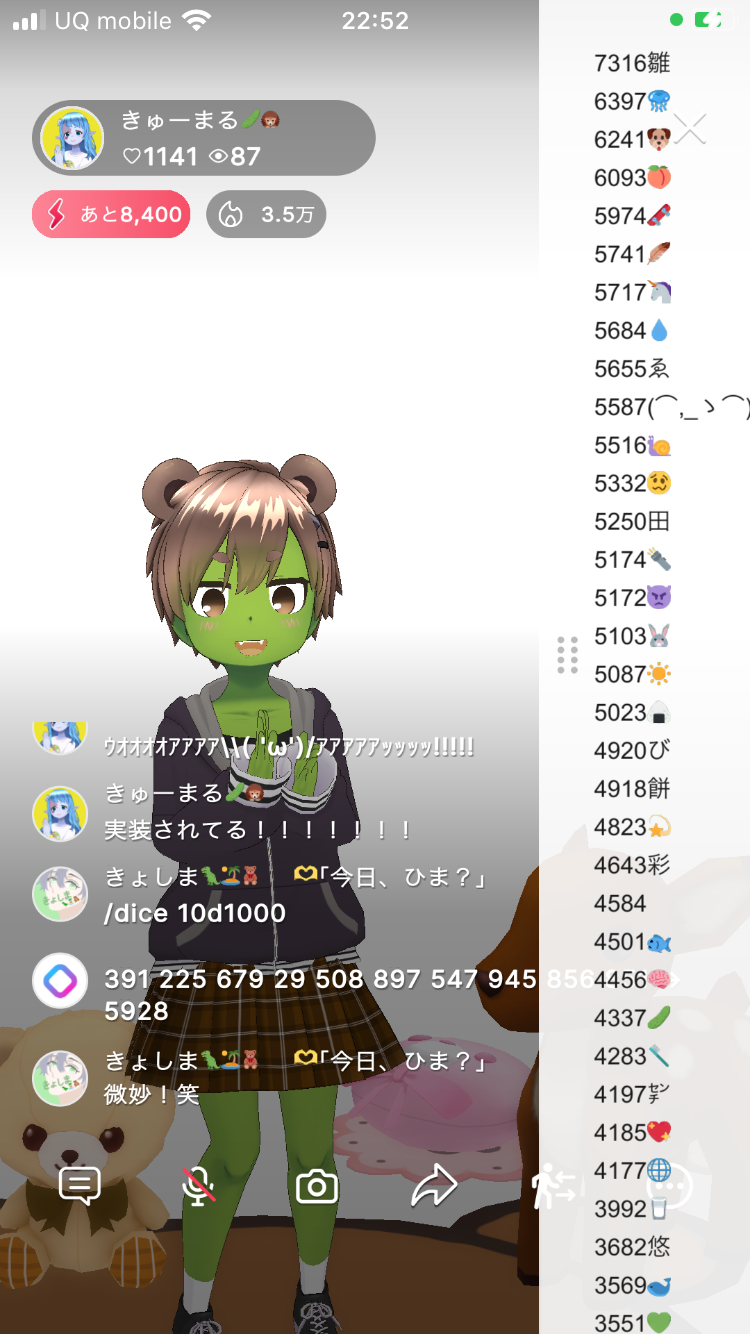Open きゅーまる's streamer profile pill
Screen dimensions: 750x1334
(204, 138)
